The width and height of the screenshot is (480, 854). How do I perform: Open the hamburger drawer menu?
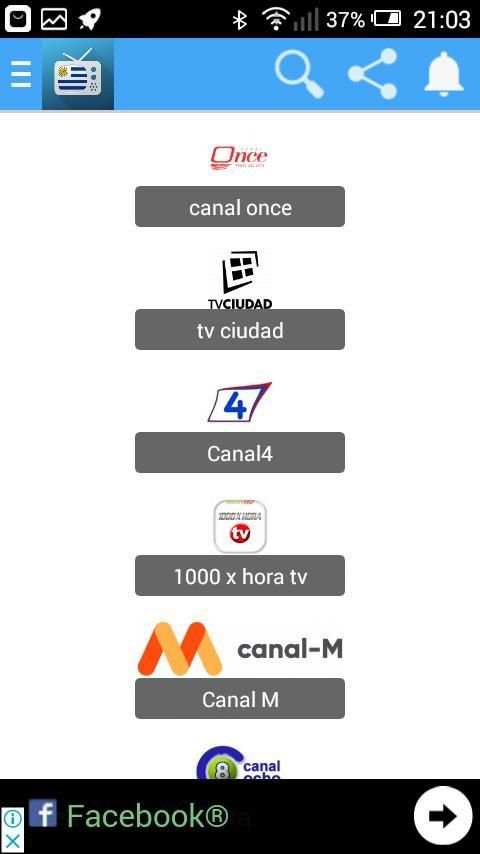coord(21,74)
